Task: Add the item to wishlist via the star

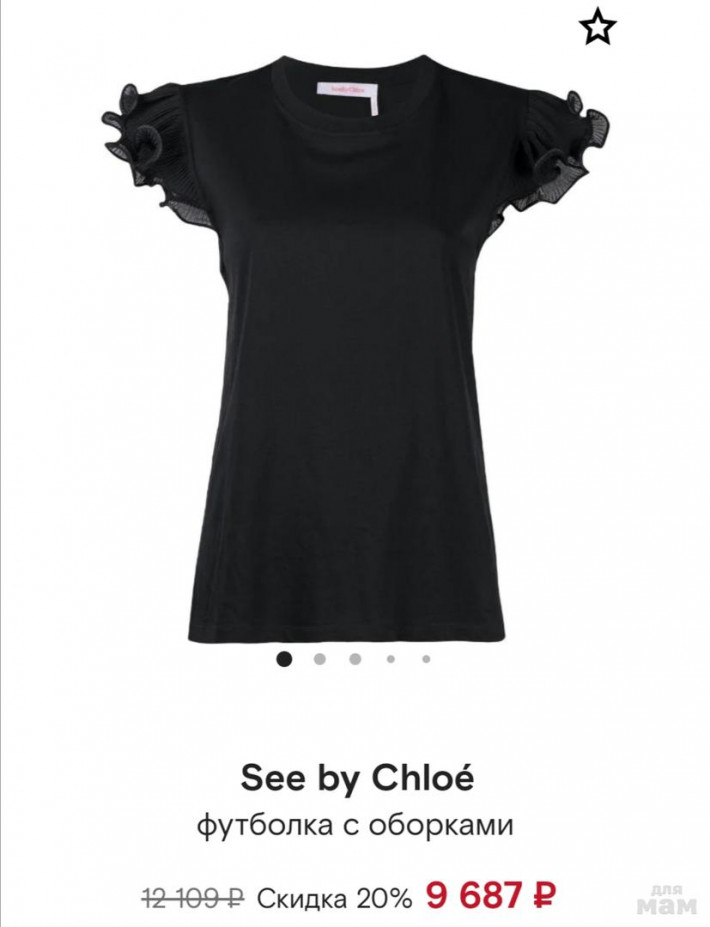Action: tap(598, 30)
